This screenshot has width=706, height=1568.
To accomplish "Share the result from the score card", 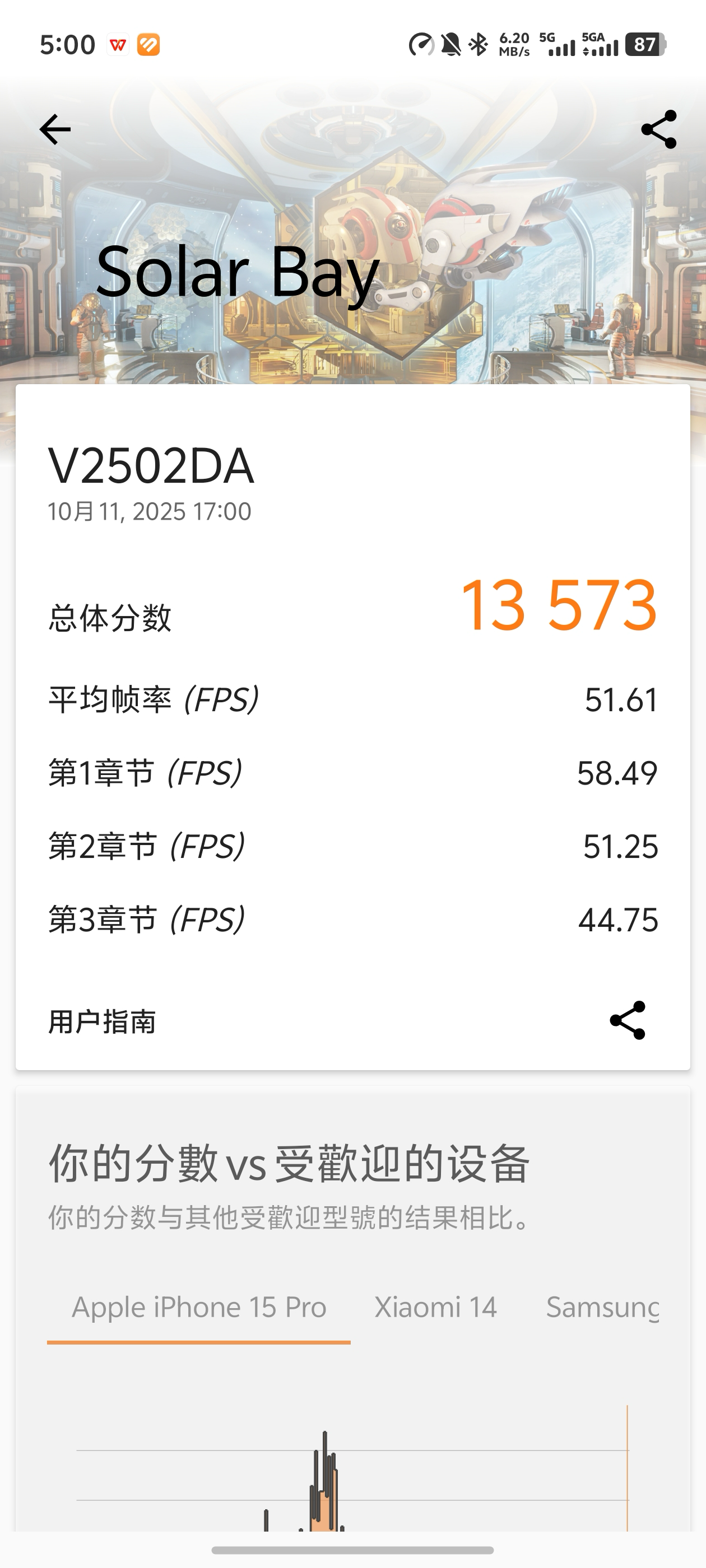I will click(628, 1020).
